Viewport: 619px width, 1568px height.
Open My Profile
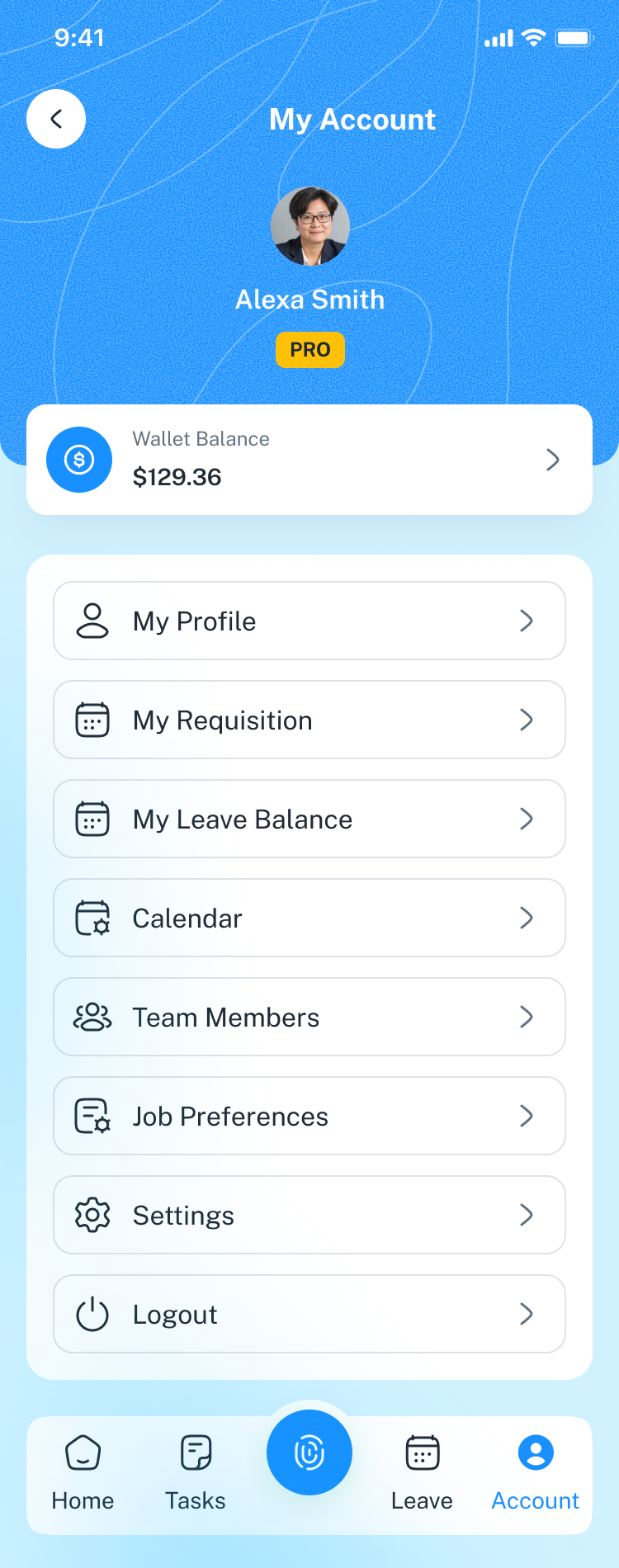click(x=309, y=621)
